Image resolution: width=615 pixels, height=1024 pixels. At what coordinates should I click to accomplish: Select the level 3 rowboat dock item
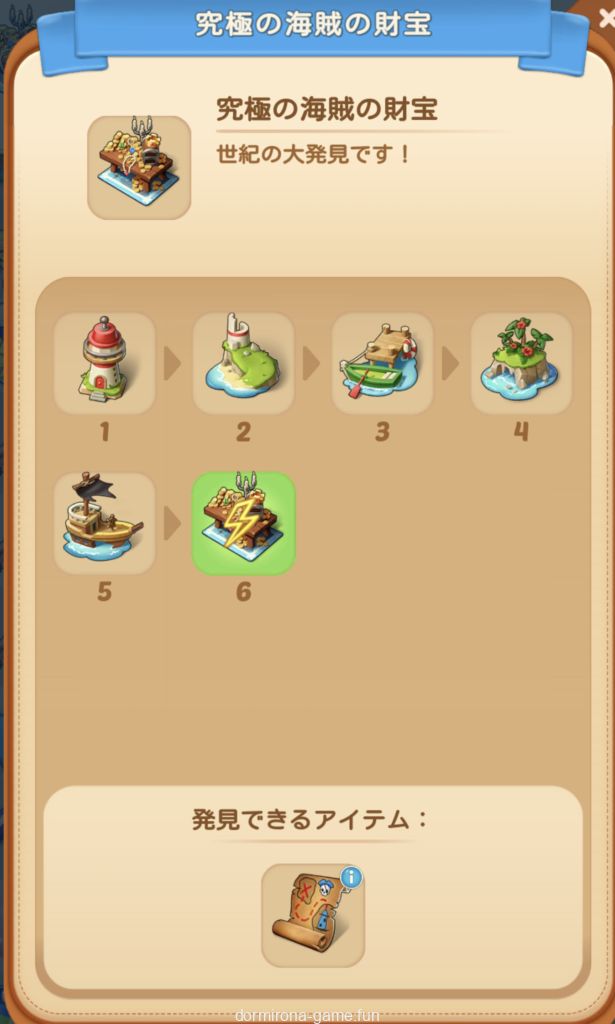point(382,363)
